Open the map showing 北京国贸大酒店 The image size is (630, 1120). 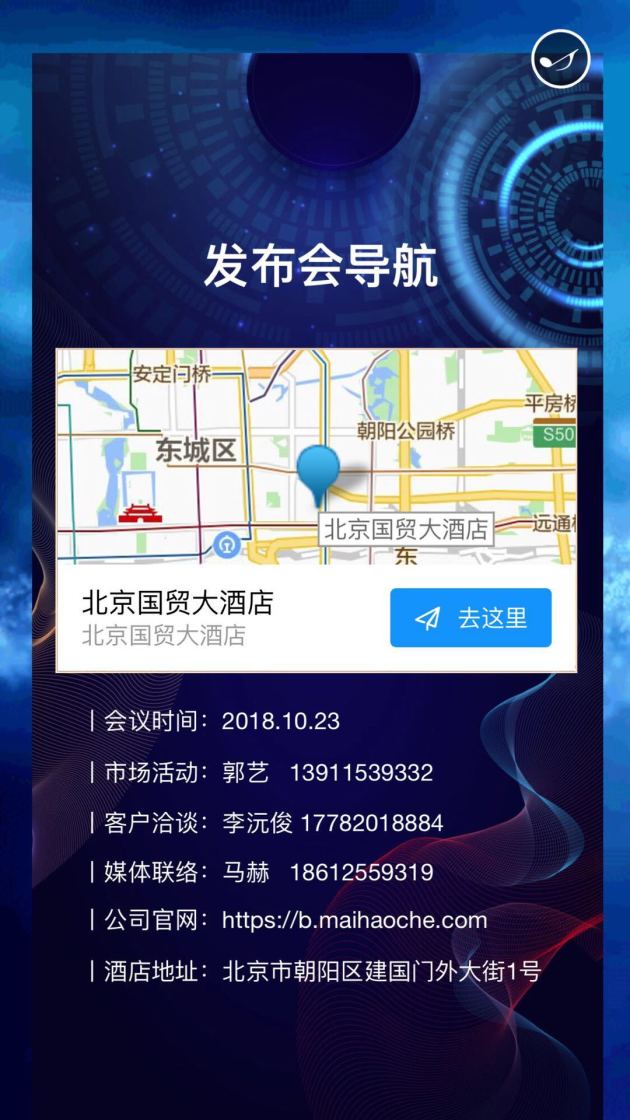[x=316, y=457]
